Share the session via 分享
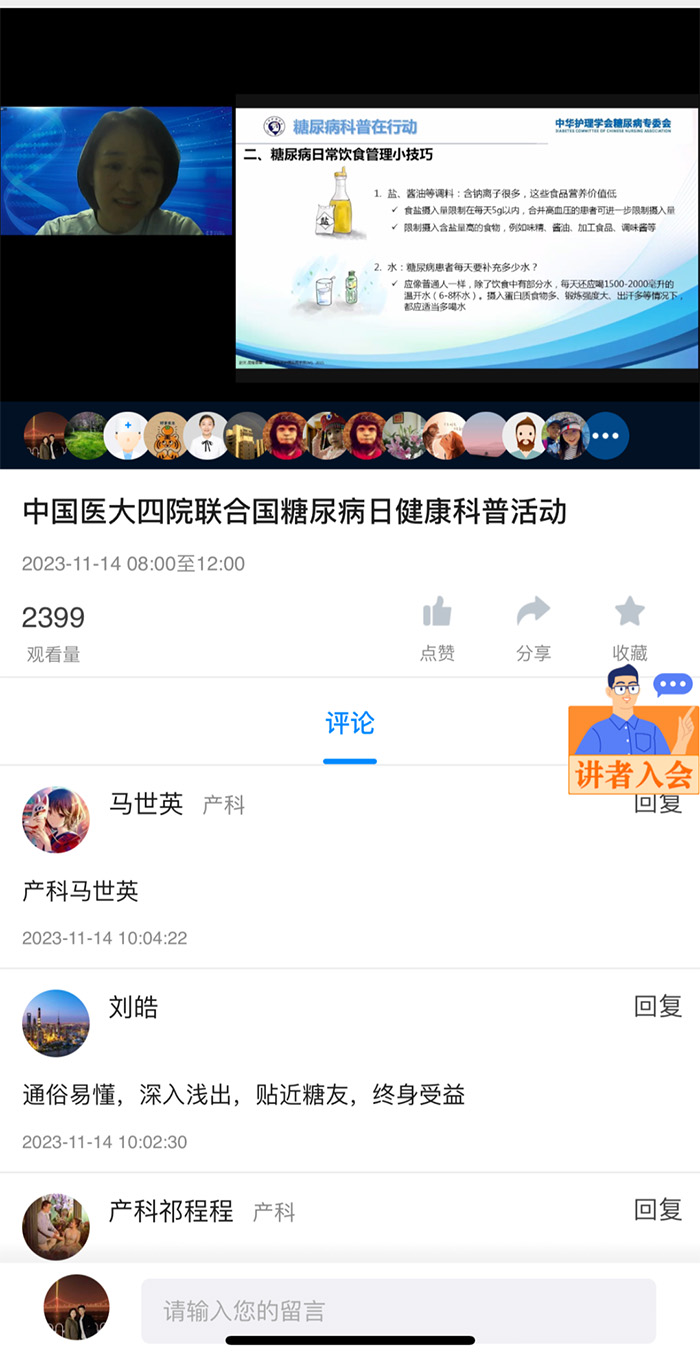700x1359 pixels. click(x=533, y=628)
